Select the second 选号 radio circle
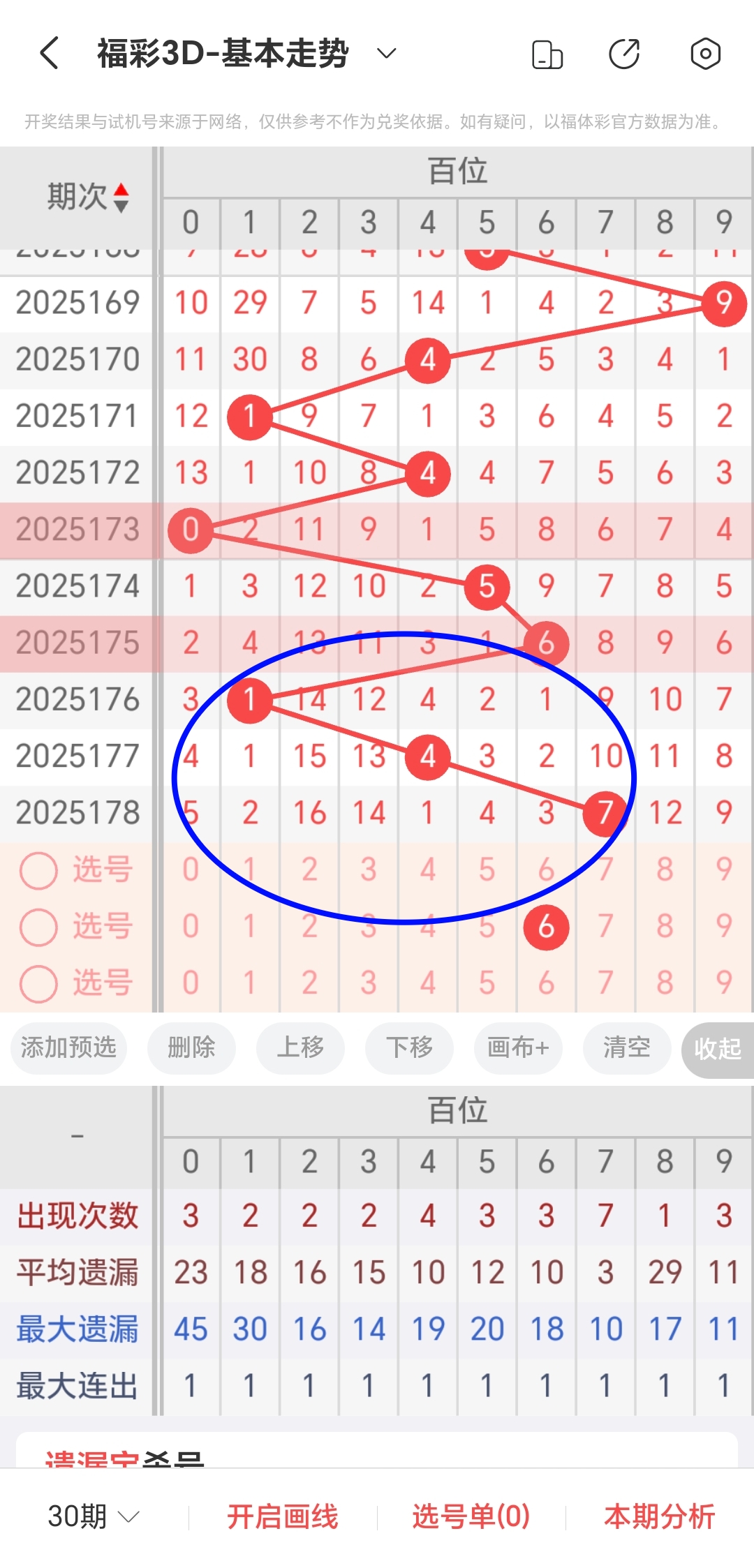Screen dimensions: 754x1568 [39, 926]
